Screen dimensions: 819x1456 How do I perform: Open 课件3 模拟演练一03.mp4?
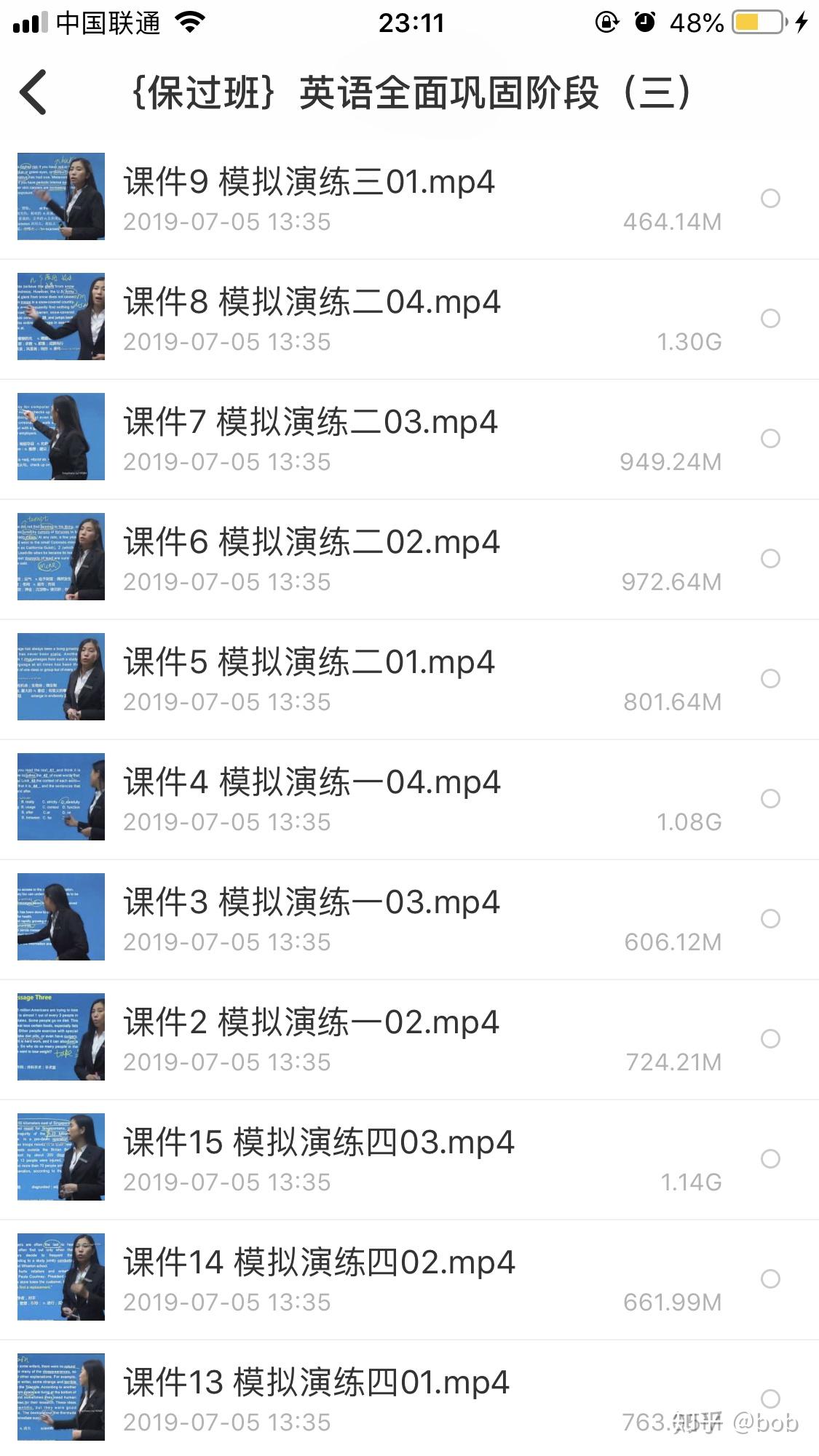tap(312, 902)
